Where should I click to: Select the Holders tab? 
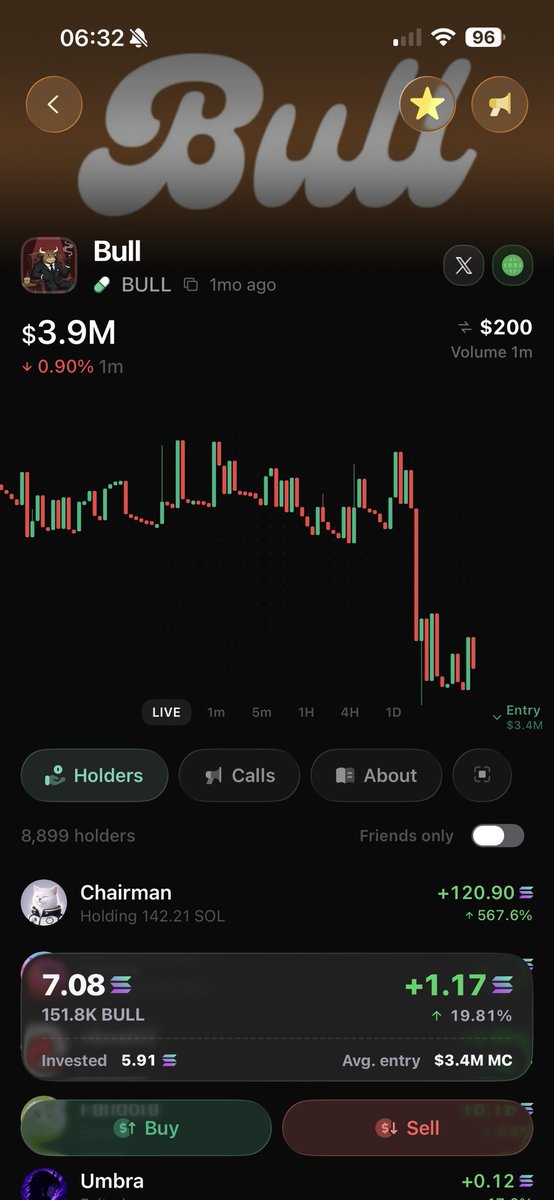[95, 775]
